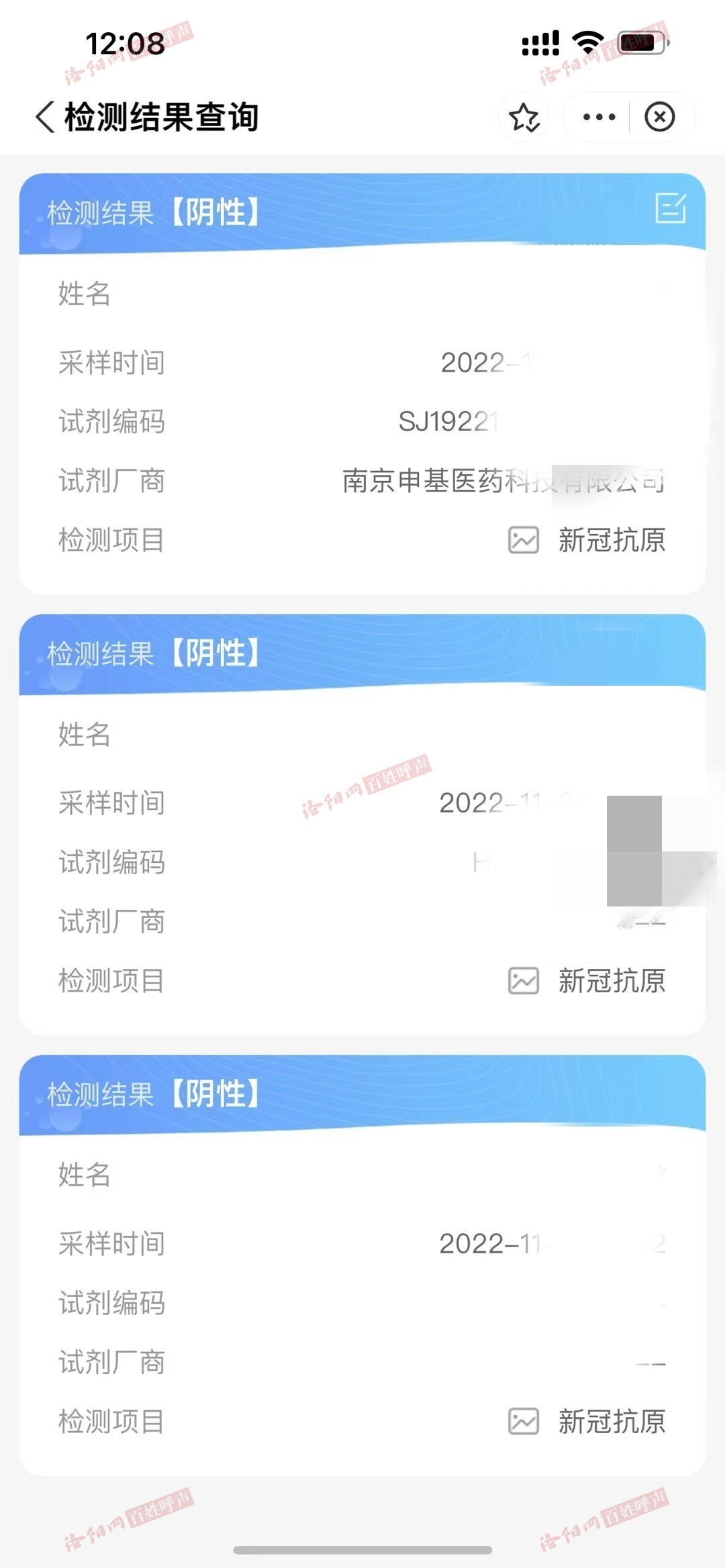725x1568 pixels.
Task: Close the mini program
Action: coord(659,117)
